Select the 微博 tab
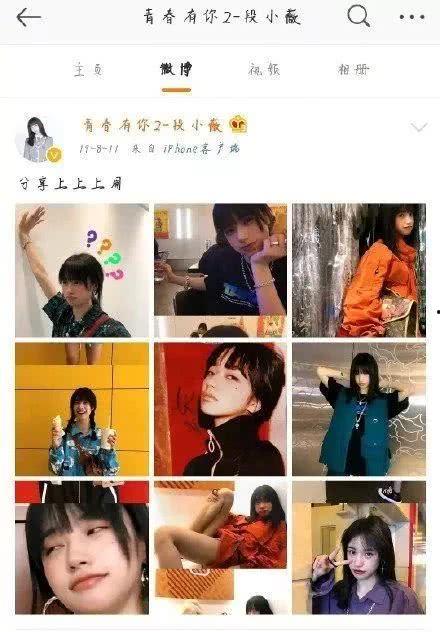Image resolution: width=440 pixels, height=632 pixels. point(176,70)
